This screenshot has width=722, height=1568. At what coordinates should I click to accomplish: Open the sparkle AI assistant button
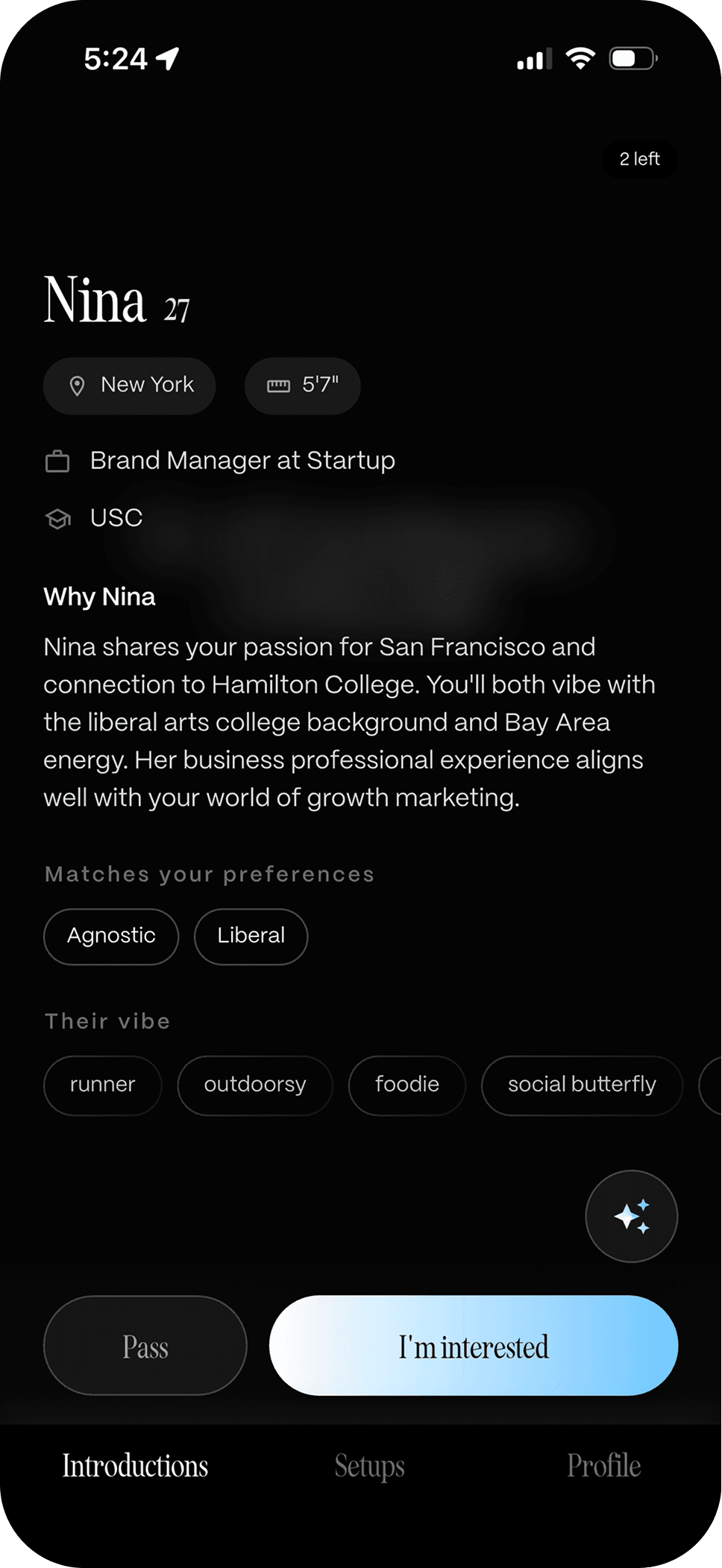click(x=631, y=1216)
